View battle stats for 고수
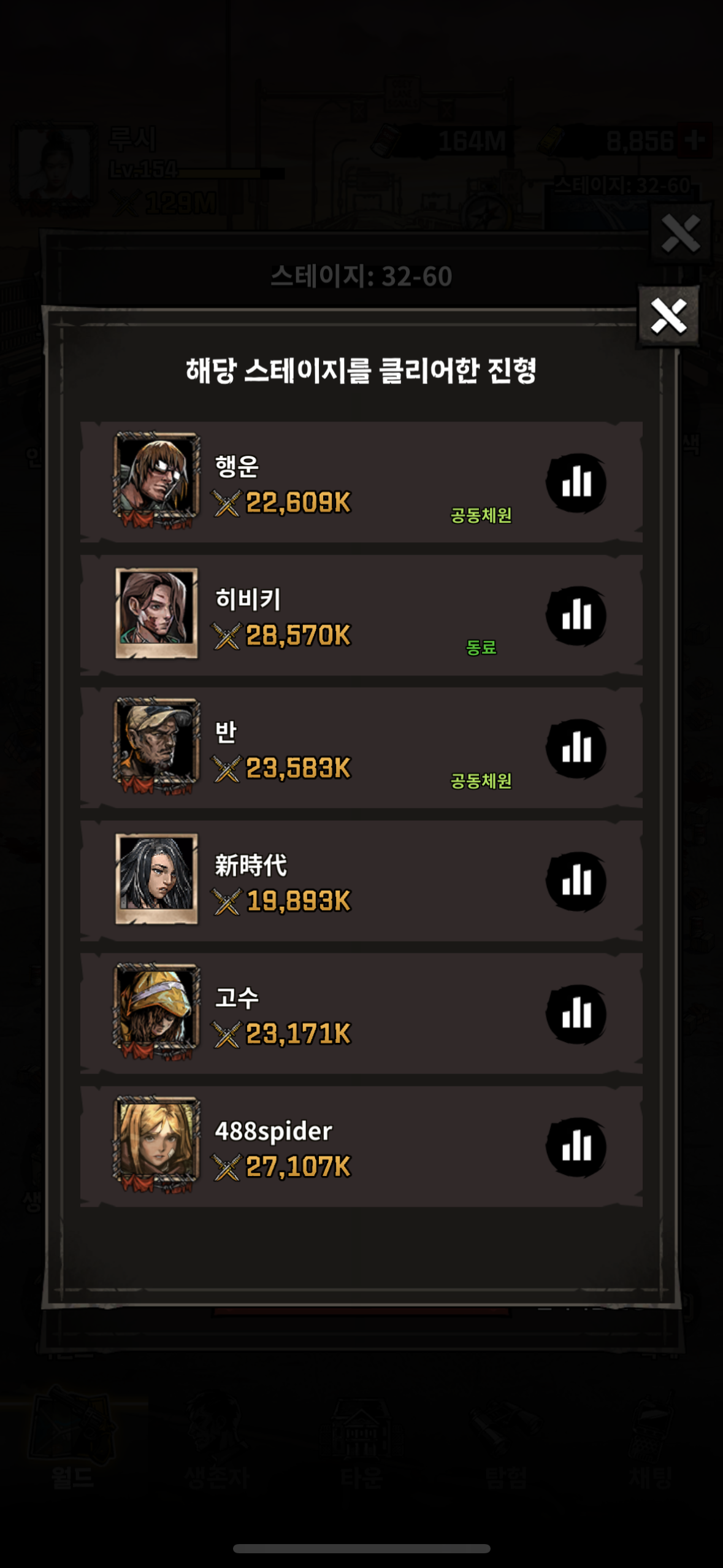Screen dimensions: 723x1568 [576, 1014]
